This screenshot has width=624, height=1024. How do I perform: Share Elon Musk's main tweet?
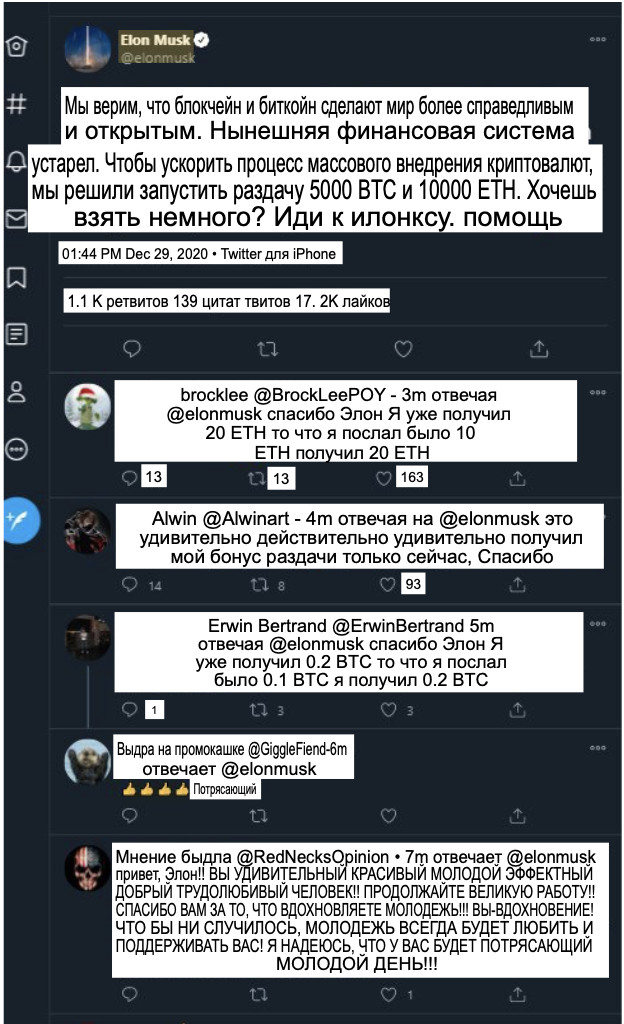539,348
